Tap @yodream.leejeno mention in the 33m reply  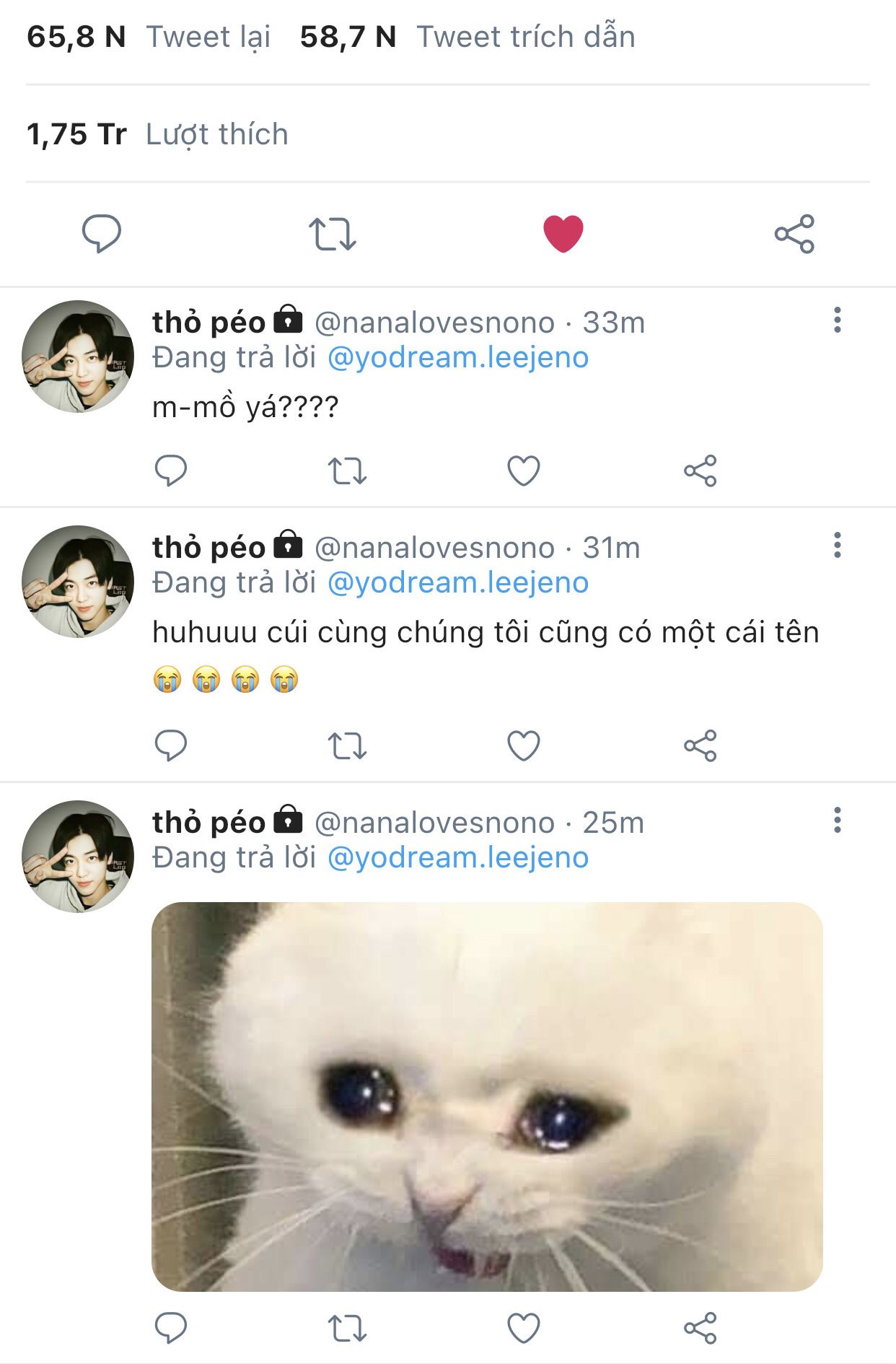point(458,357)
